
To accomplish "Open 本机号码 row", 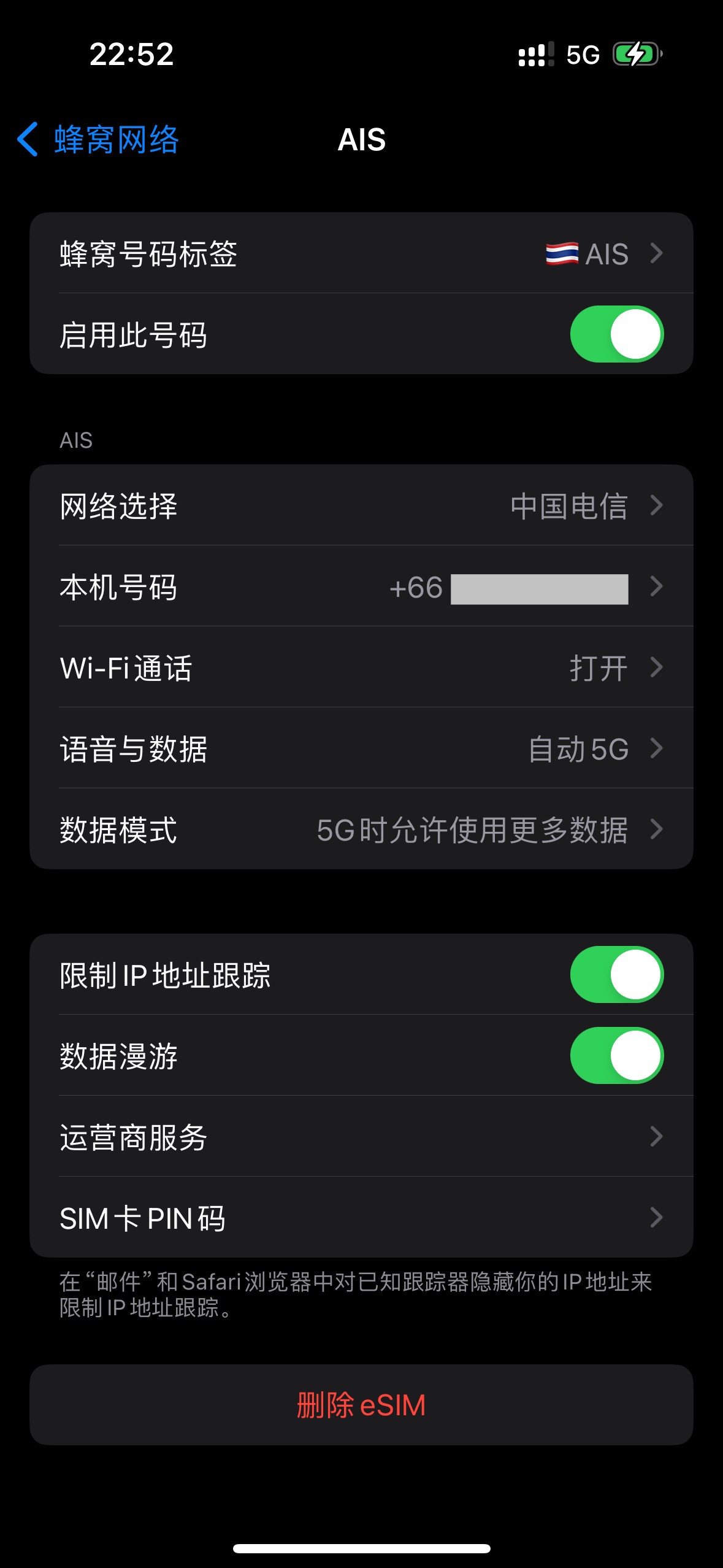I will [x=361, y=586].
